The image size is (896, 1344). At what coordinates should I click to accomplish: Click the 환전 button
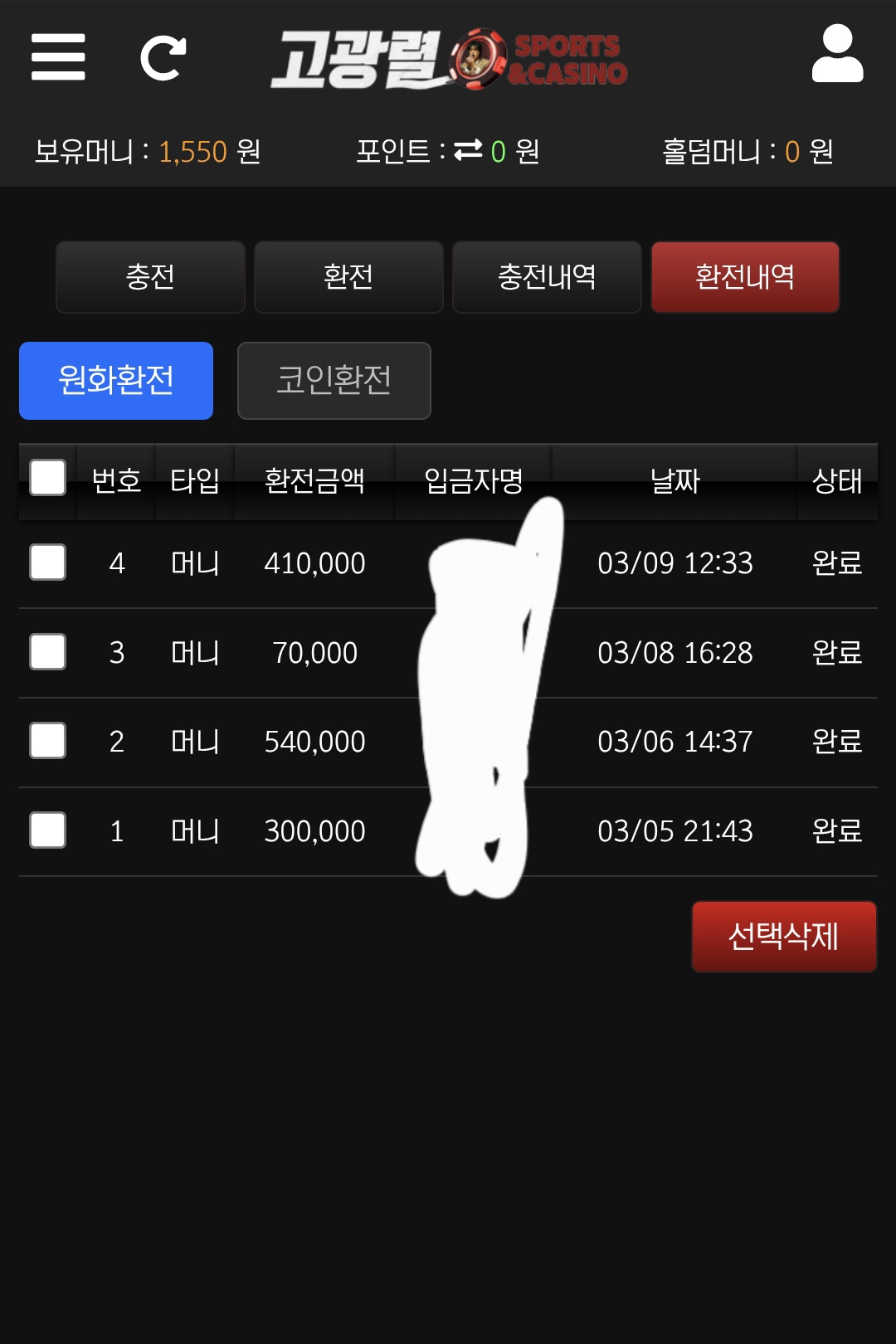(x=348, y=277)
